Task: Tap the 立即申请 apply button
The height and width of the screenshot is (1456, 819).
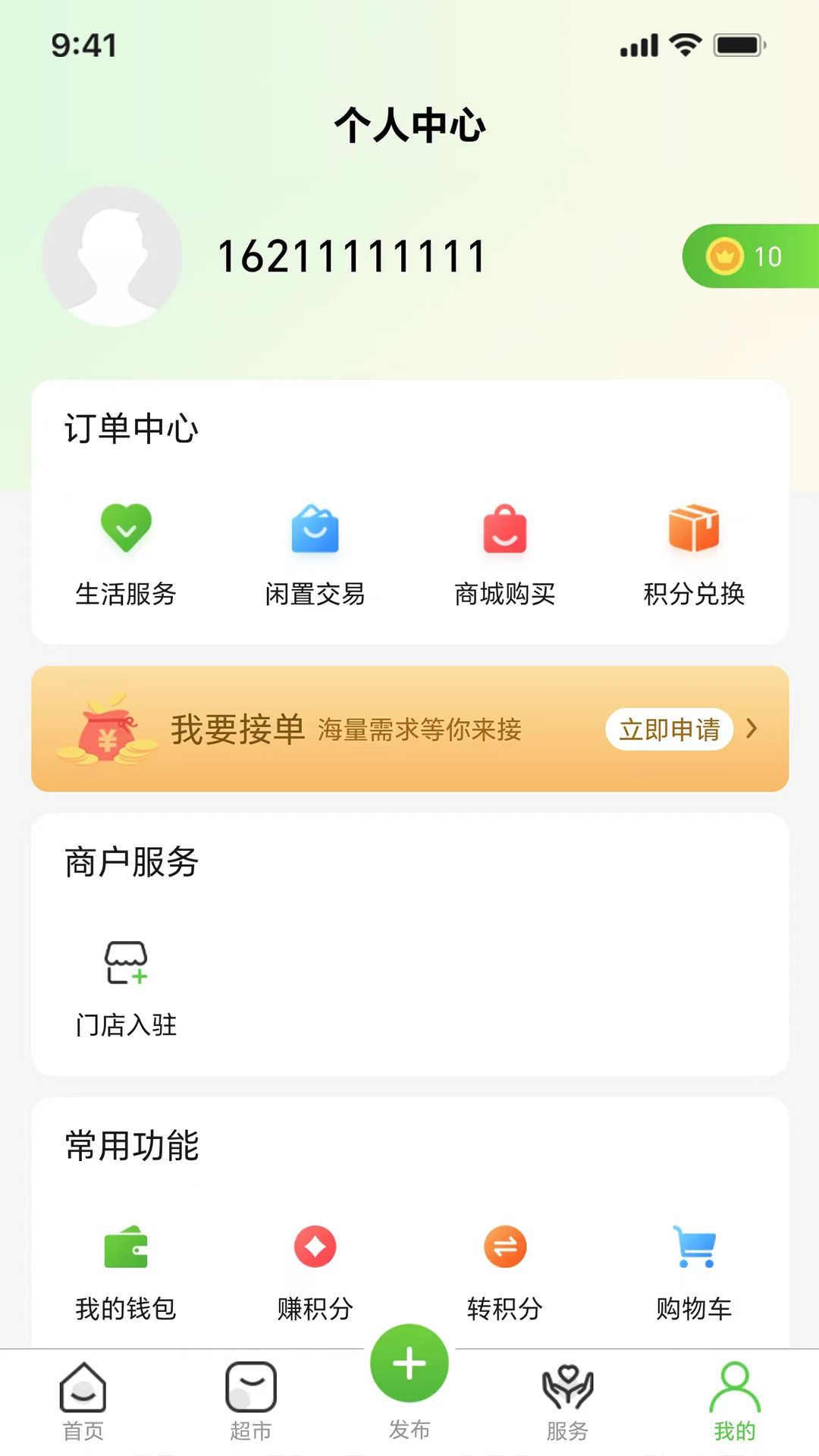Action: (668, 729)
